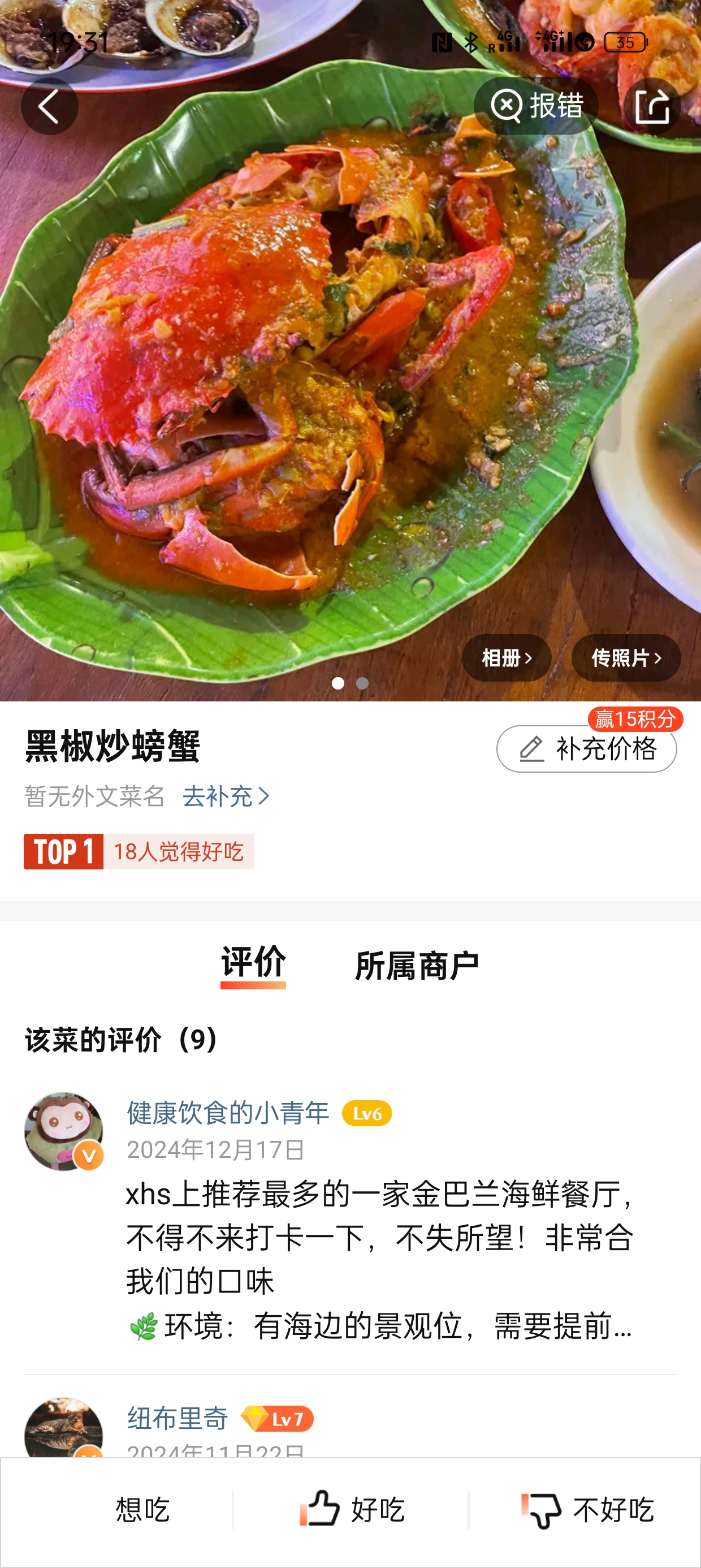Tap 补充价格 to add a price
701x1568 pixels.
point(587,749)
